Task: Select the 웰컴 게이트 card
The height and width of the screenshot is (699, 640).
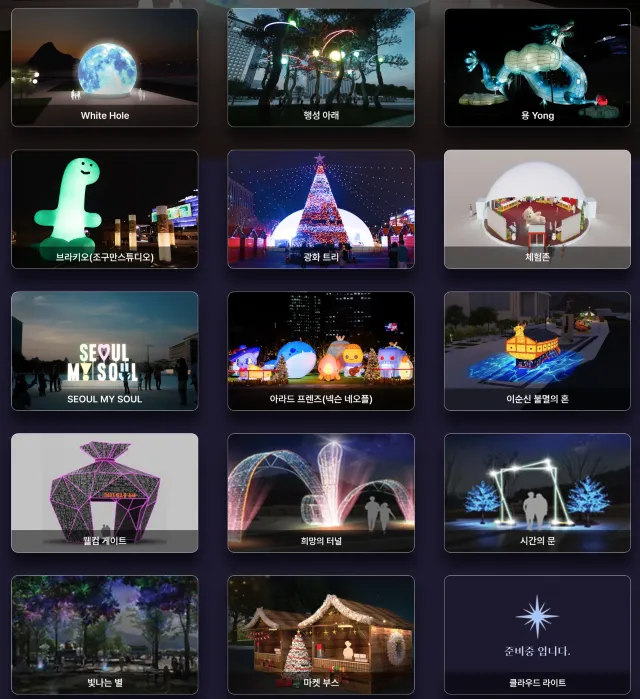Action: tap(105, 493)
